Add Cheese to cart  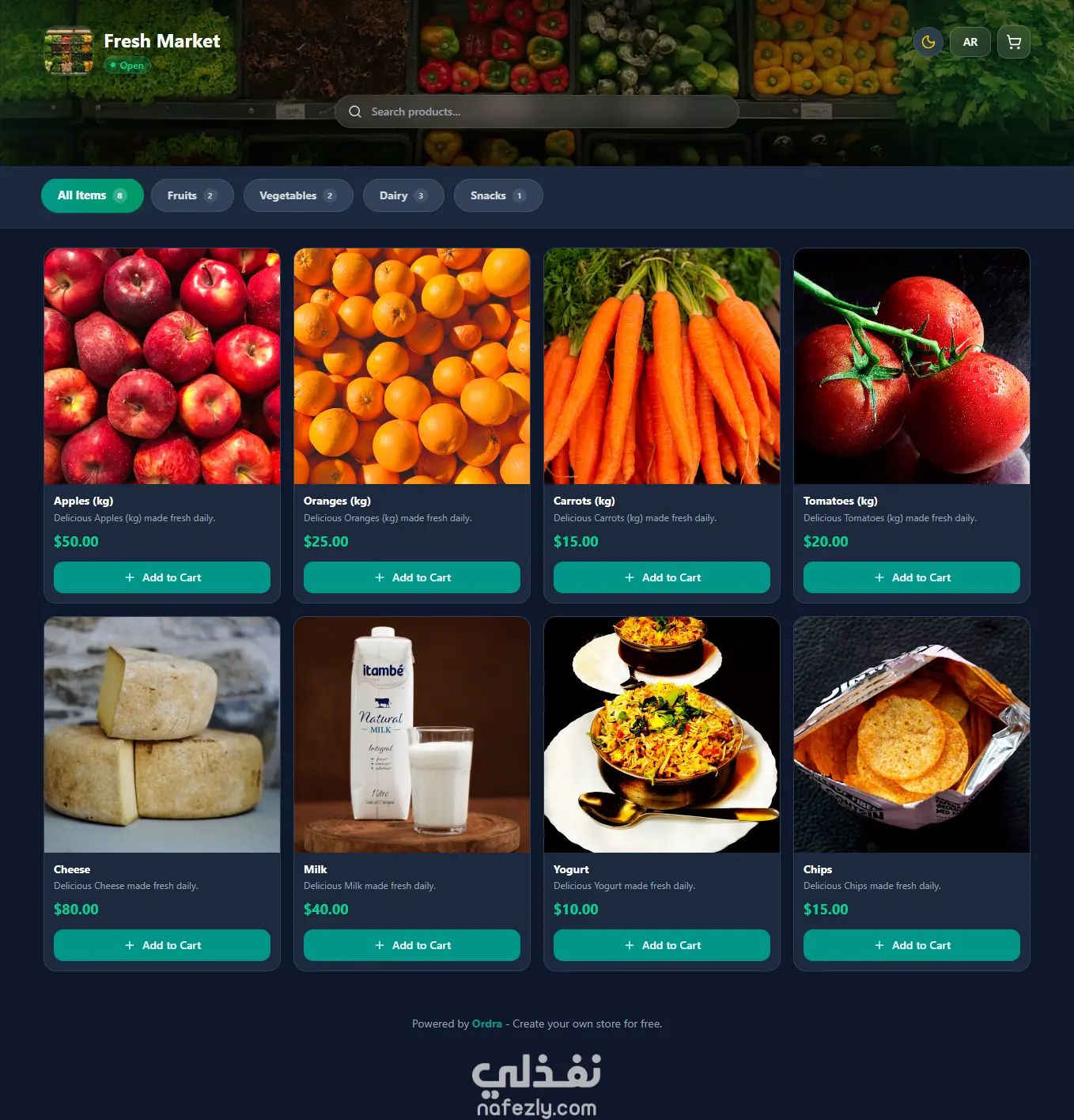click(162, 945)
